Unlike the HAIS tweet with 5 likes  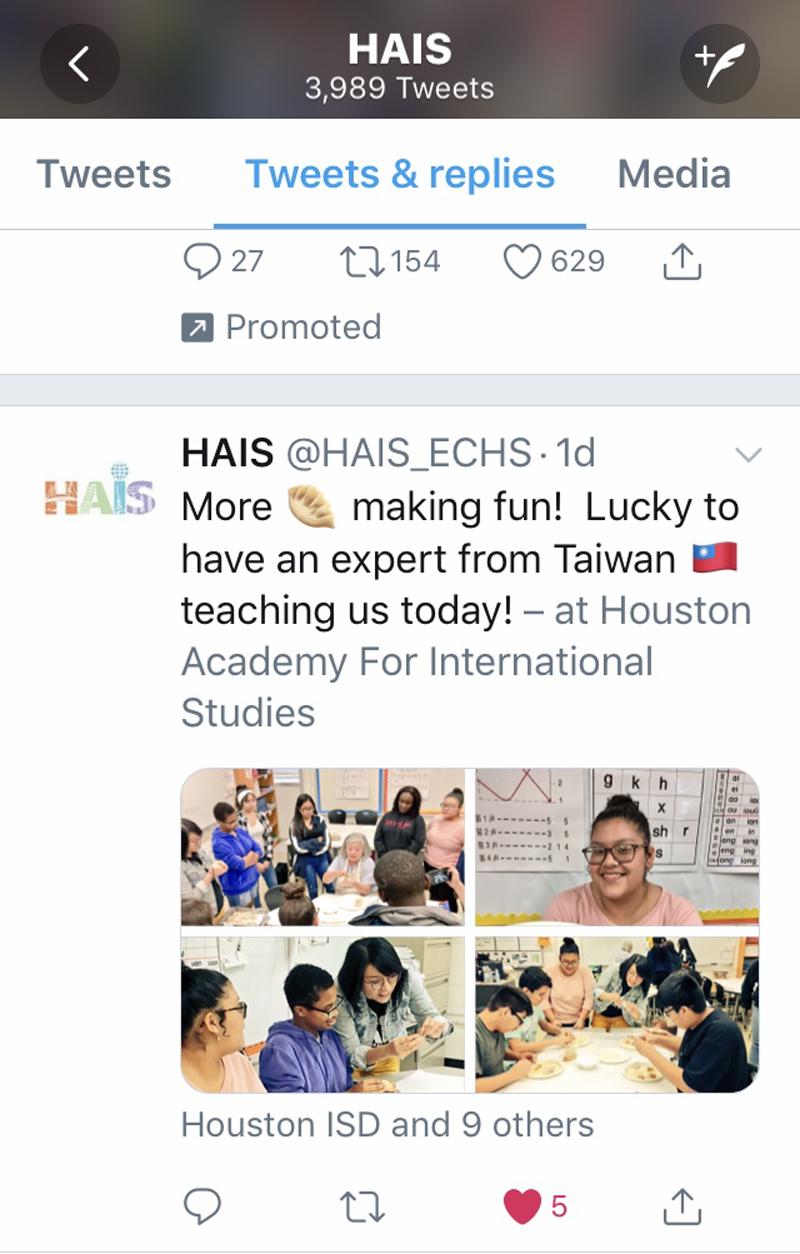click(x=522, y=1206)
